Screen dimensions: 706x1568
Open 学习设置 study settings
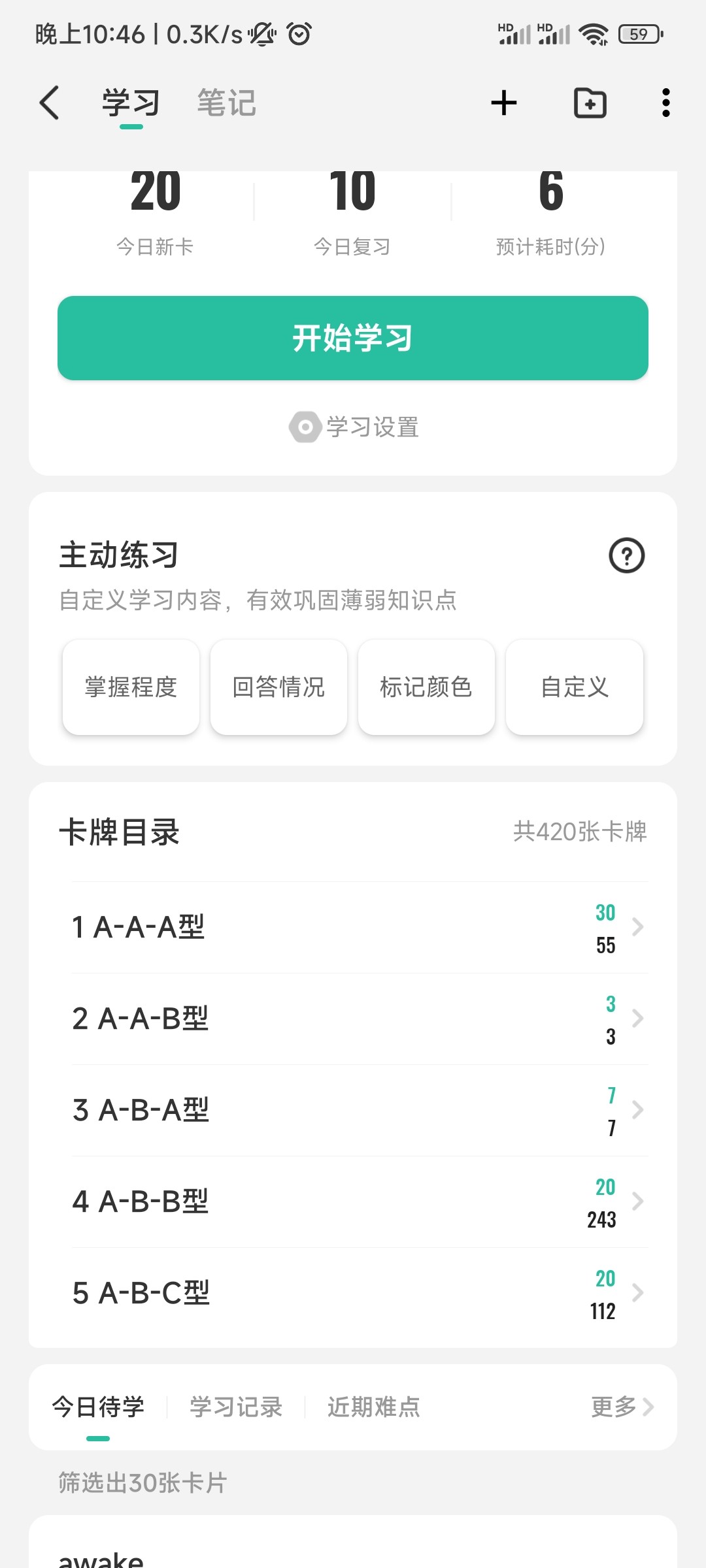point(354,427)
